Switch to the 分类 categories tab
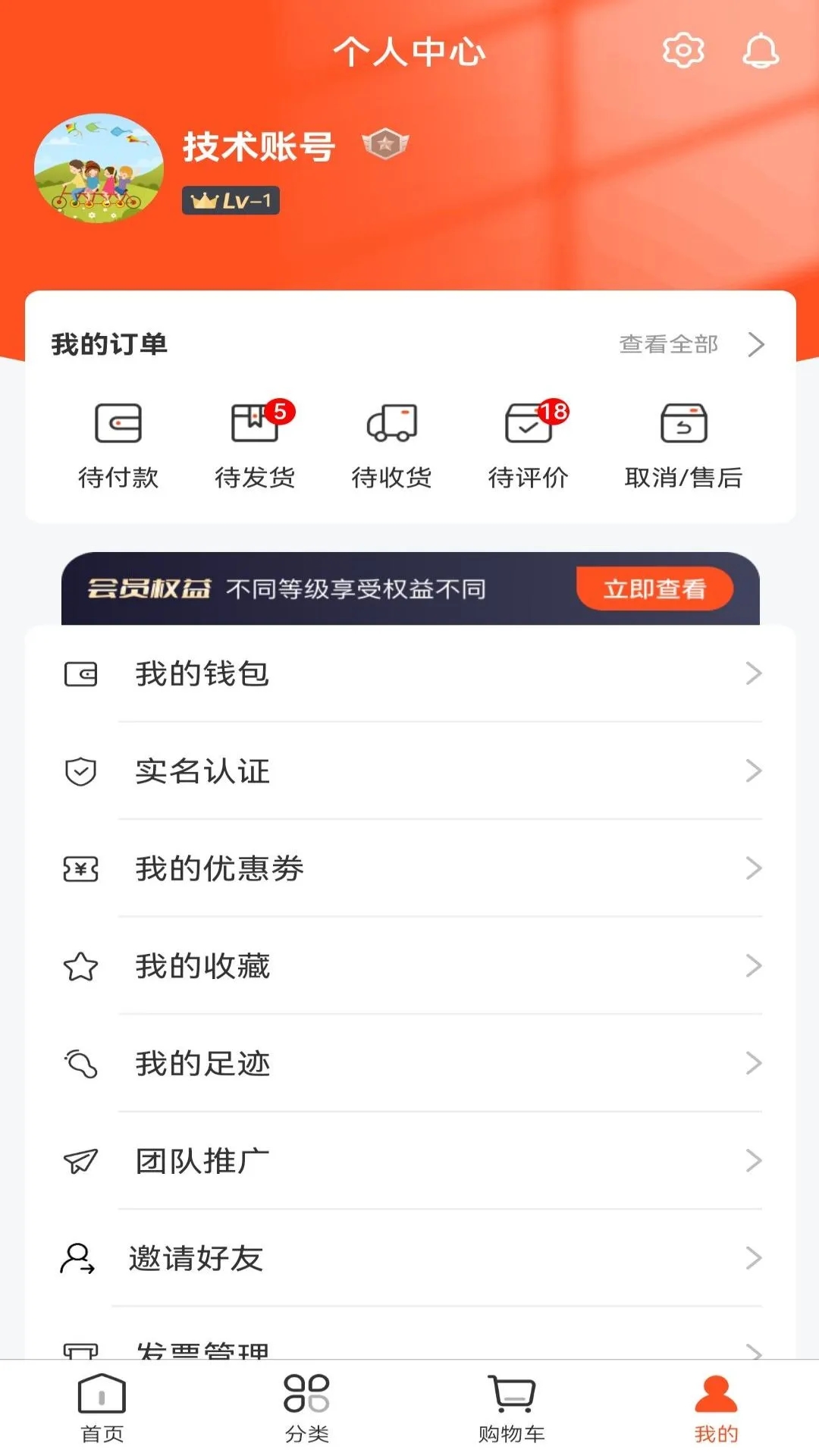The image size is (819, 1456). pos(307,1407)
